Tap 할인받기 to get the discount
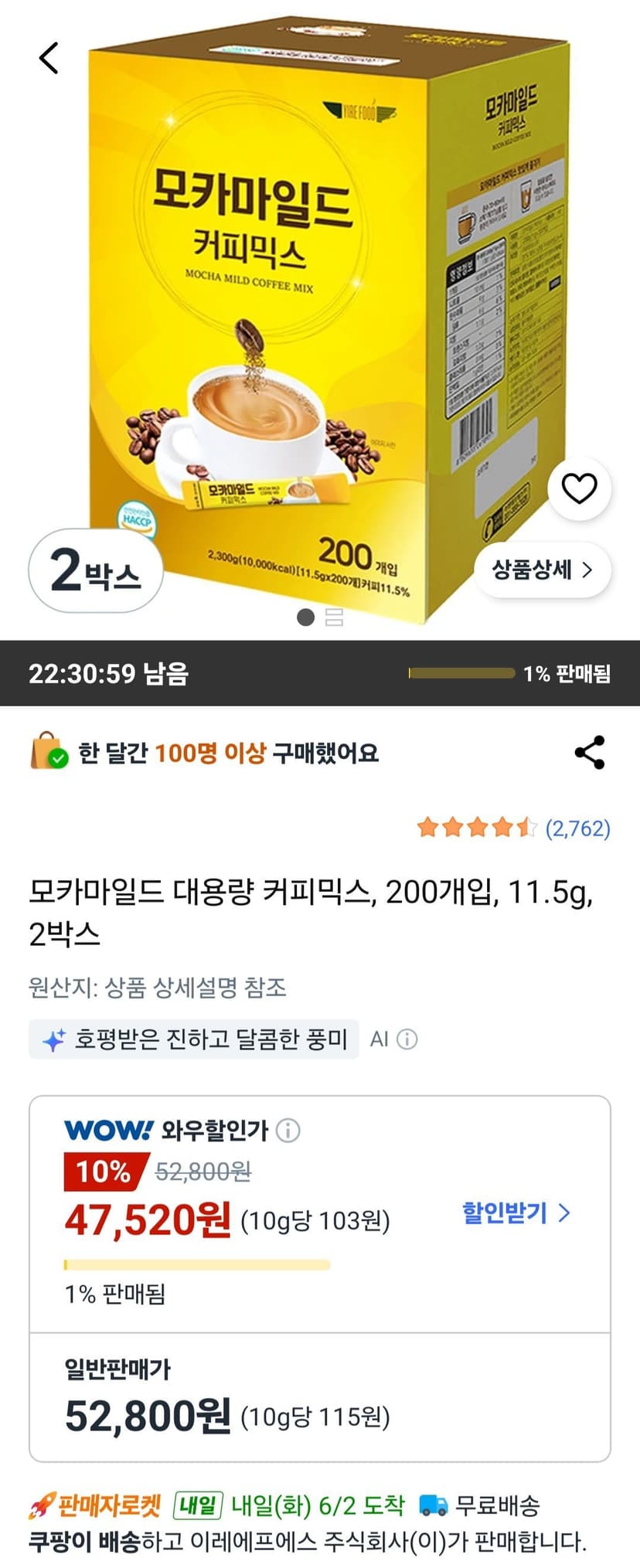 click(516, 1213)
